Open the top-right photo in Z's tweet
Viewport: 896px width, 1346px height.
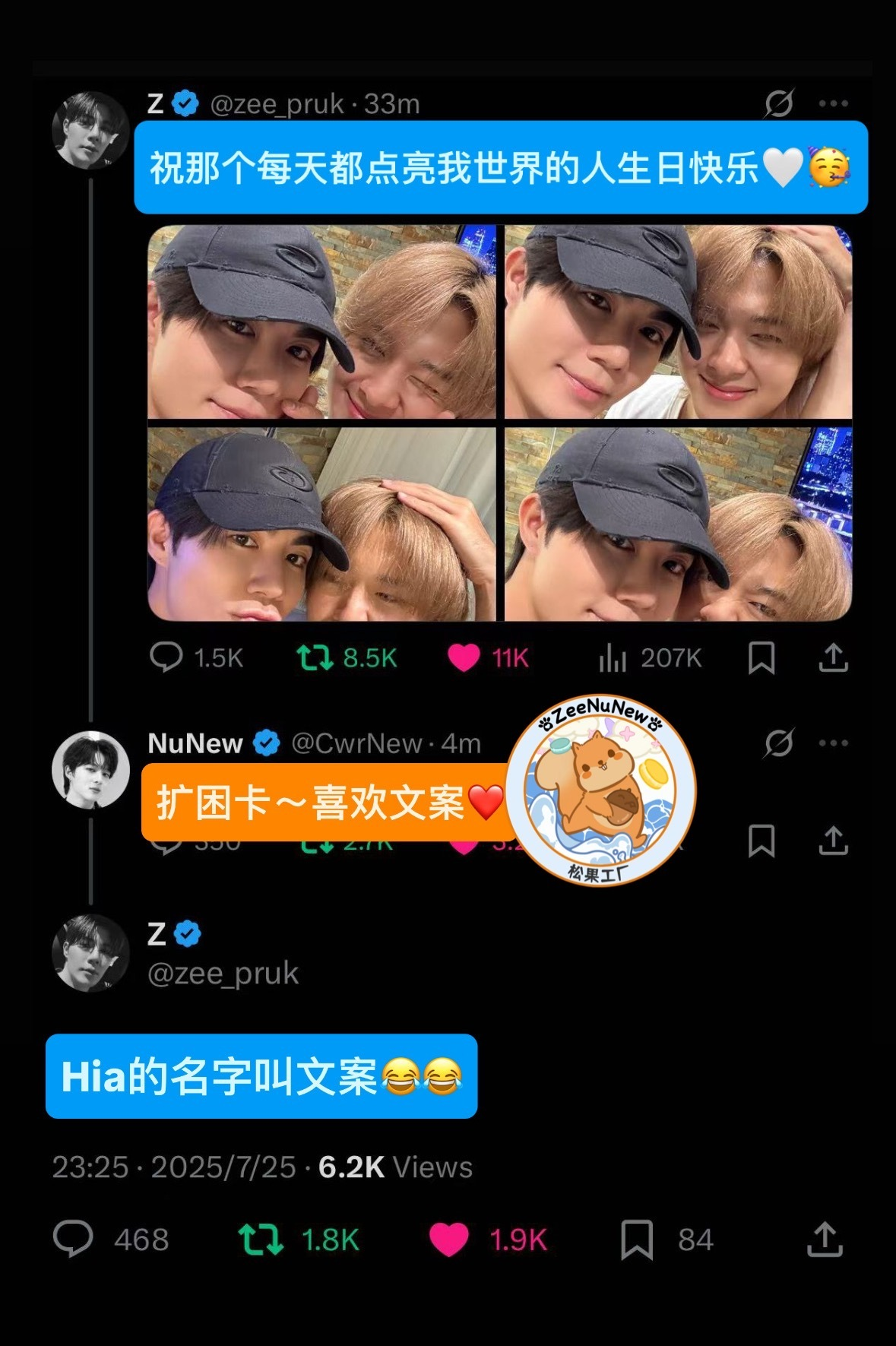coord(678,321)
